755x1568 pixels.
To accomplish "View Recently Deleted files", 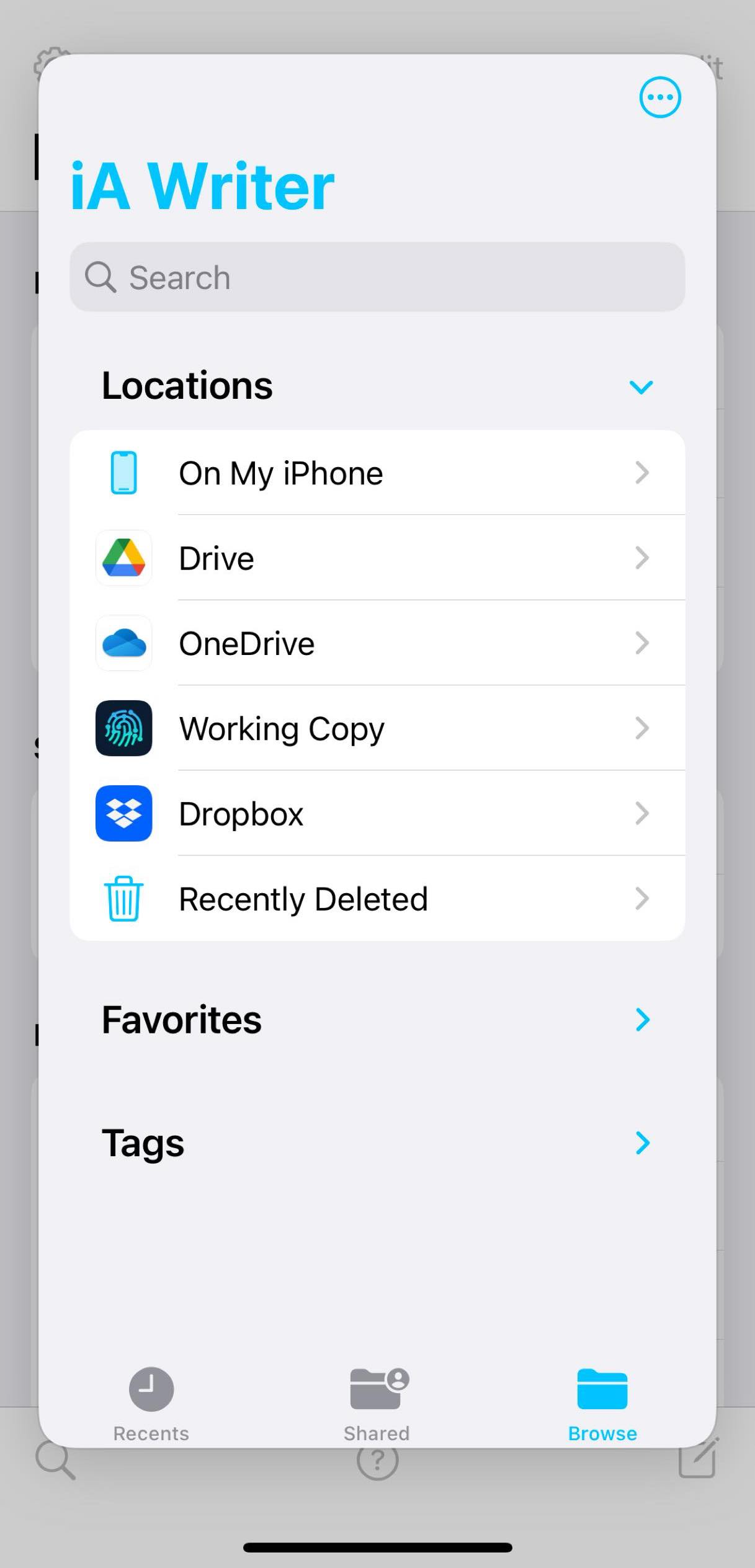I will (377, 898).
